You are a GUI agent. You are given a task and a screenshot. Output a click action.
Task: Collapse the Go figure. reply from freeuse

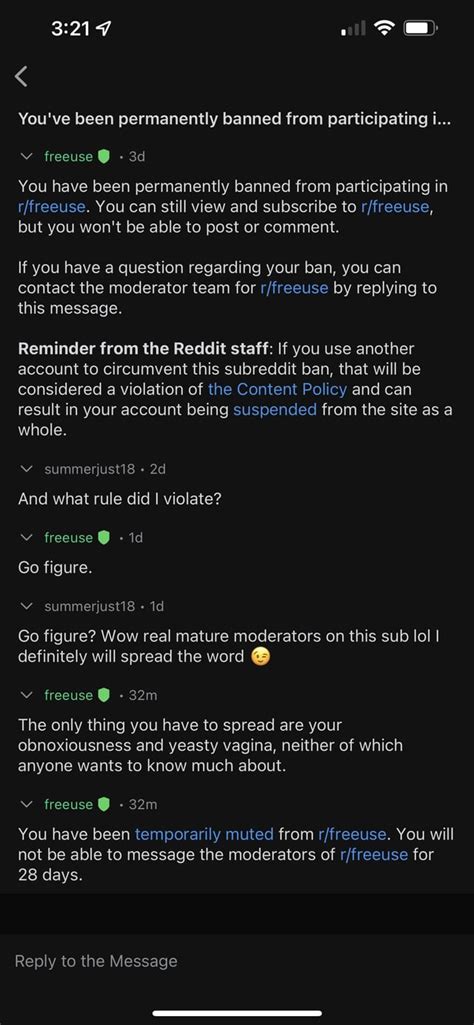click(x=26, y=537)
